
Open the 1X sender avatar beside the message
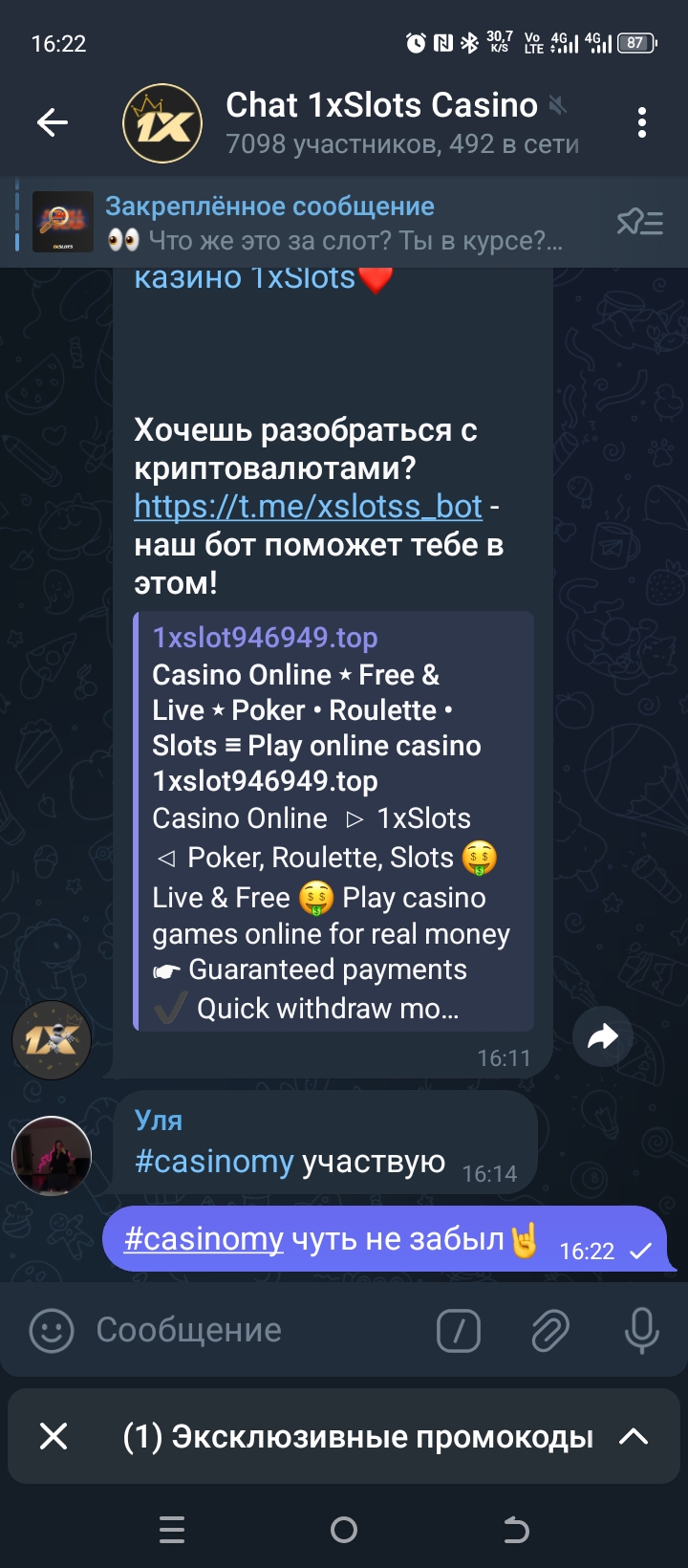[52, 1040]
